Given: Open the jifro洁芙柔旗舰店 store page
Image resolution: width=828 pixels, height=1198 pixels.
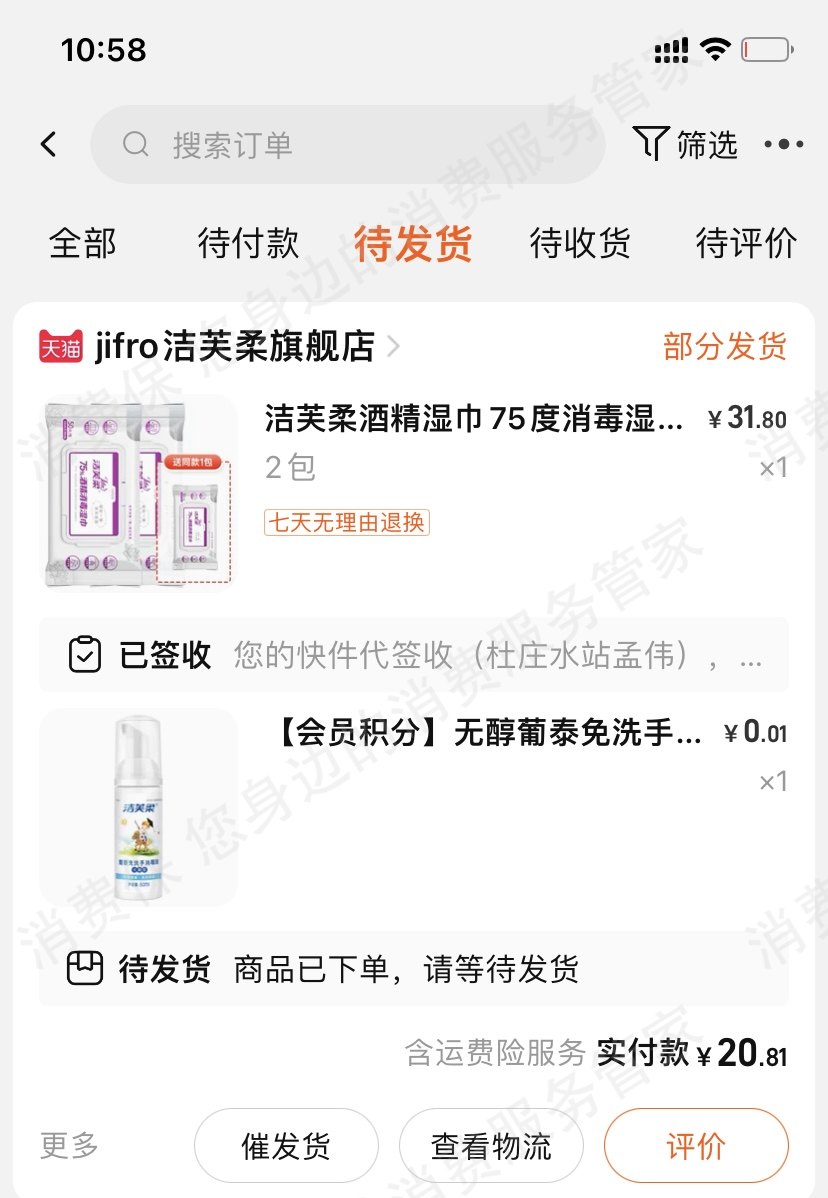Looking at the screenshot, I should pyautogui.click(x=234, y=347).
